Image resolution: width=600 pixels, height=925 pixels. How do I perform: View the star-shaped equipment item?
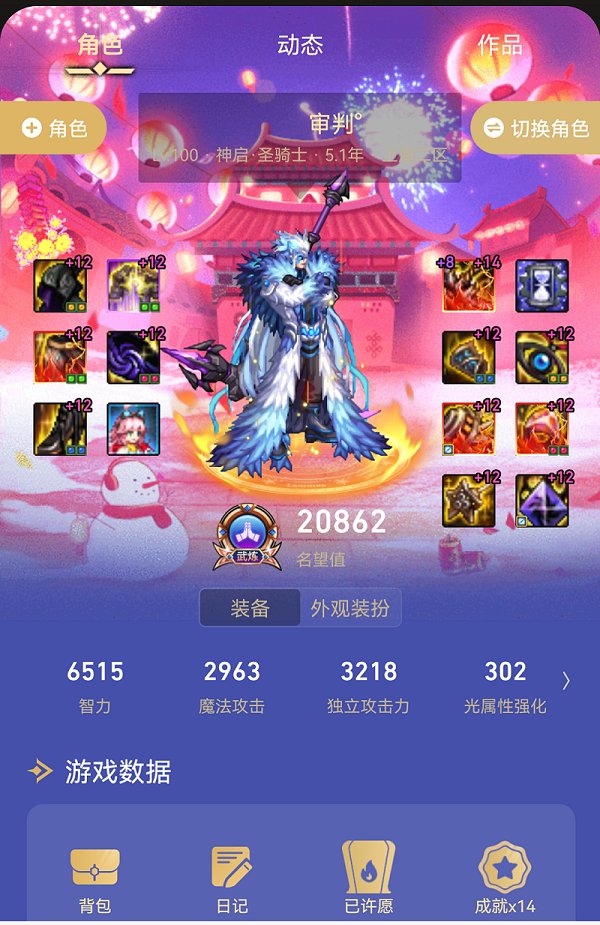(x=468, y=501)
